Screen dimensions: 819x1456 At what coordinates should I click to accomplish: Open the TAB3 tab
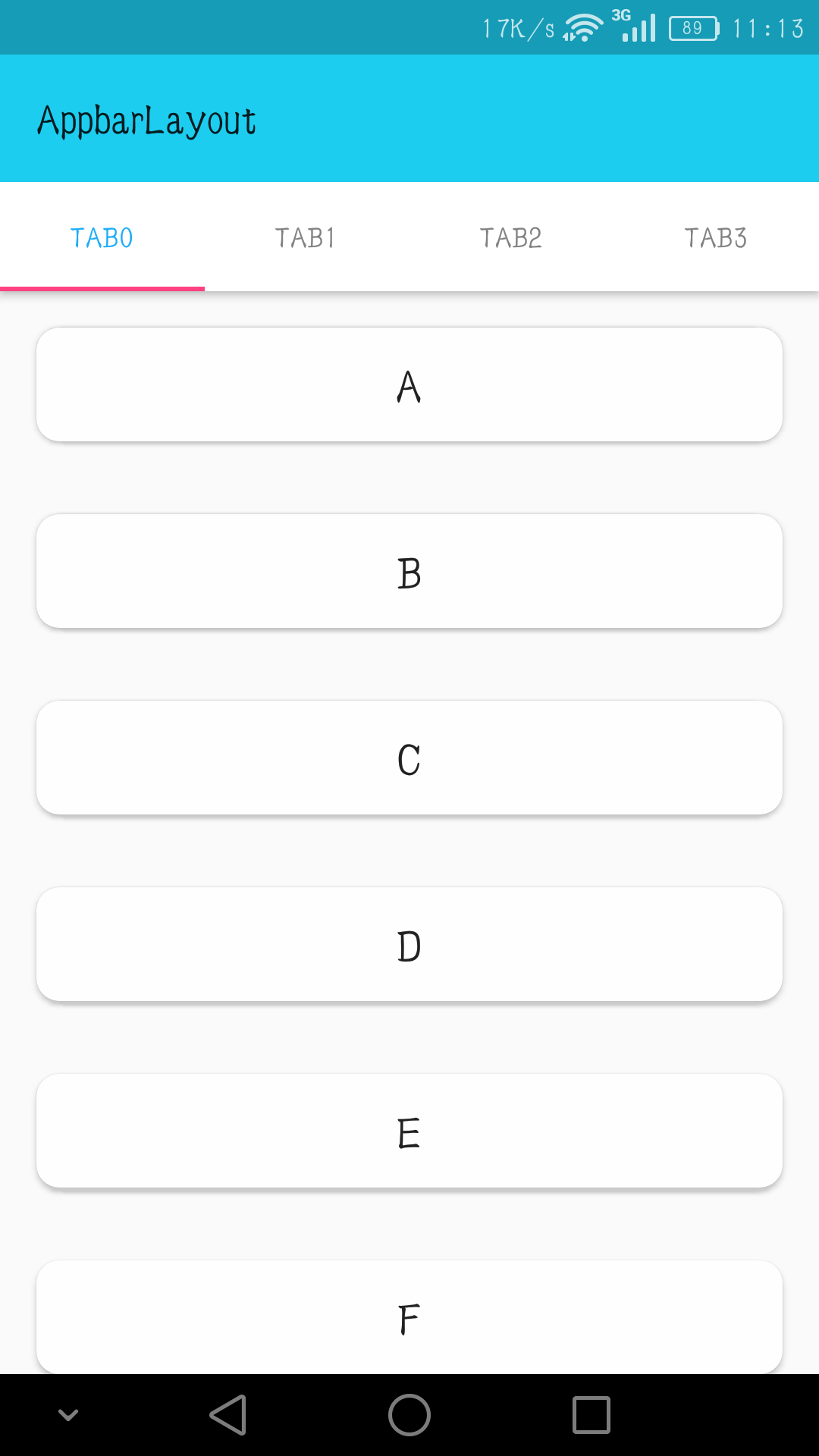click(x=717, y=237)
